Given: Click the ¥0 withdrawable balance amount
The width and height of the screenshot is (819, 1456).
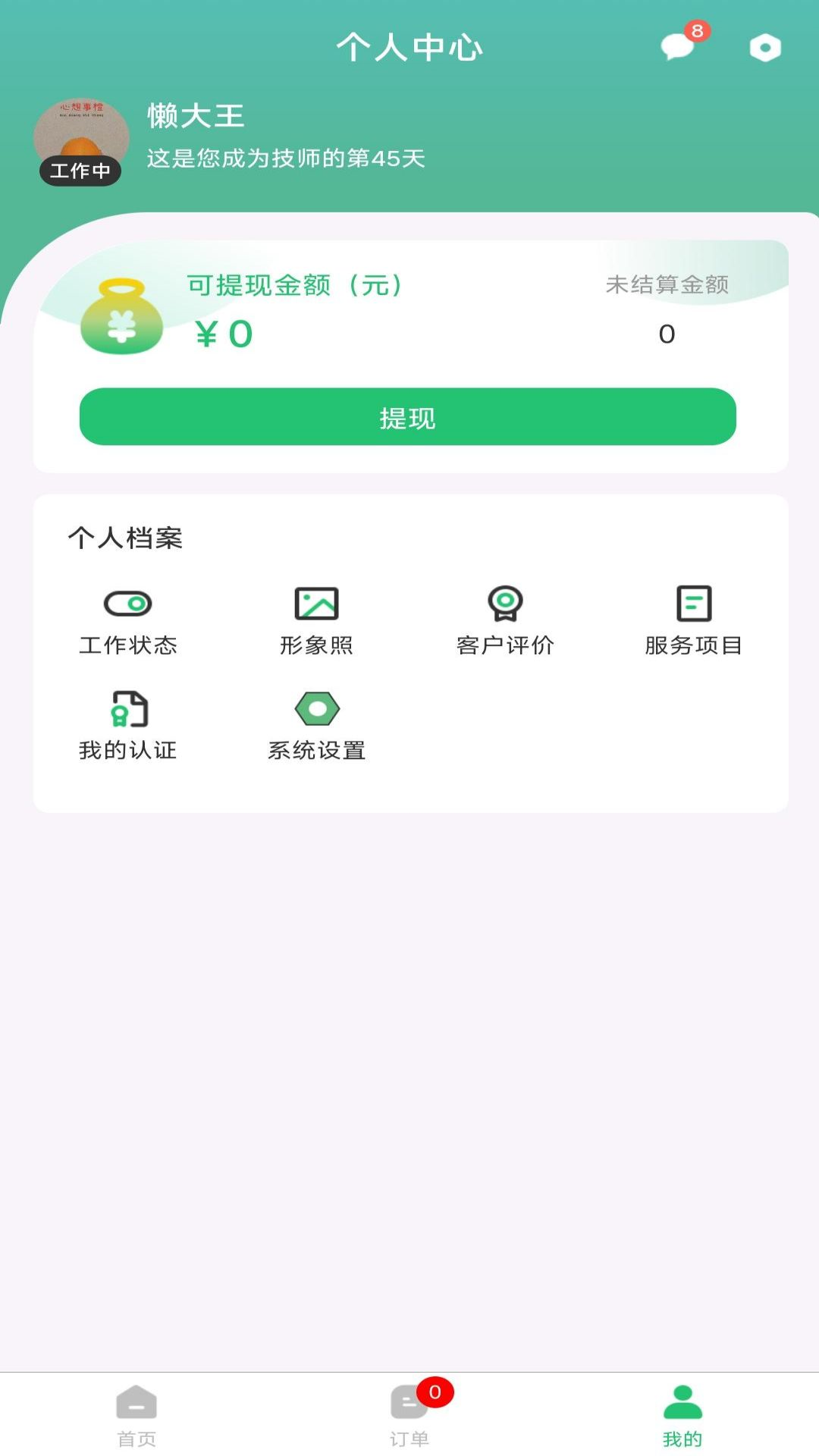Looking at the screenshot, I should [x=223, y=332].
